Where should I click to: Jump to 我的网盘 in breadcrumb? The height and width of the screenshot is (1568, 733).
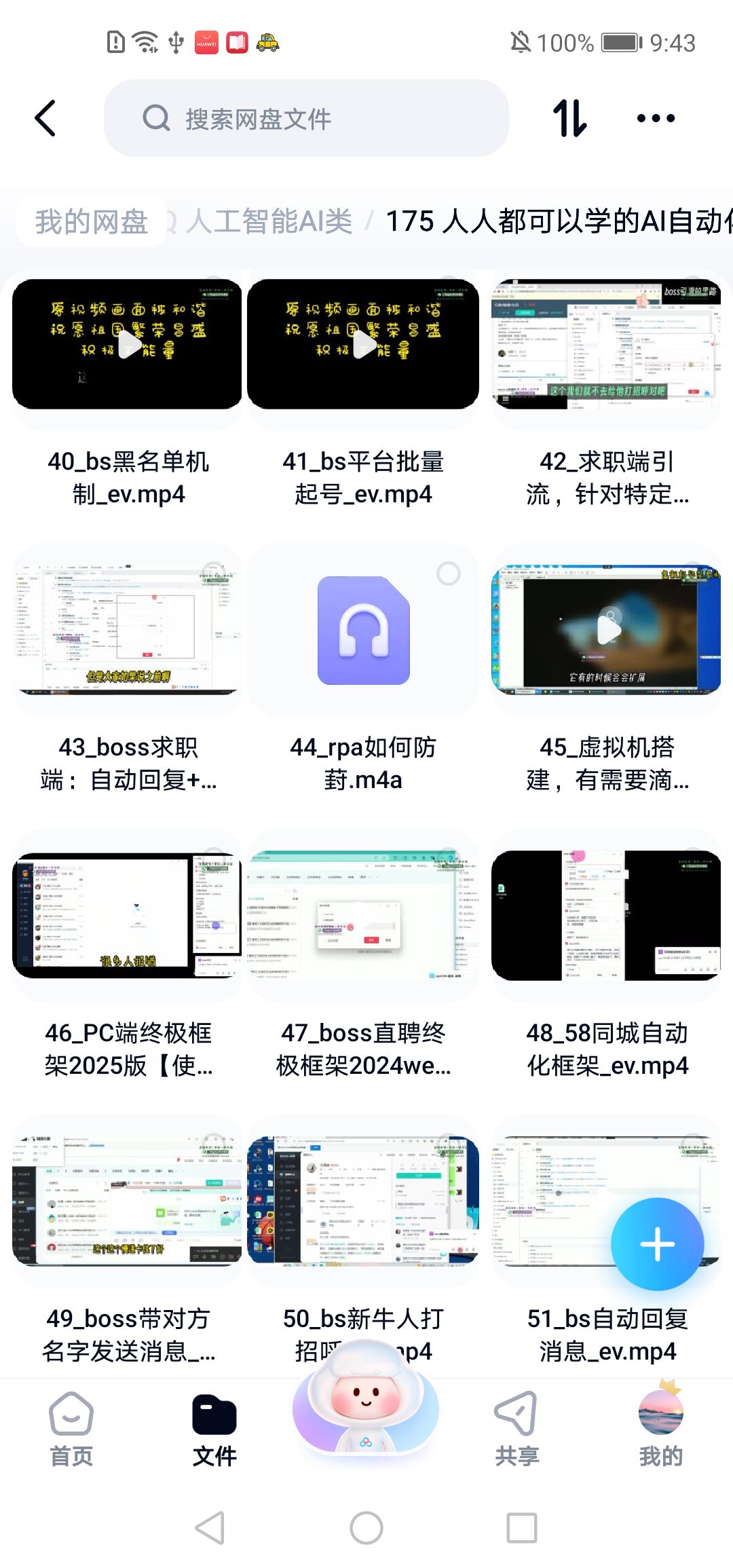92,221
